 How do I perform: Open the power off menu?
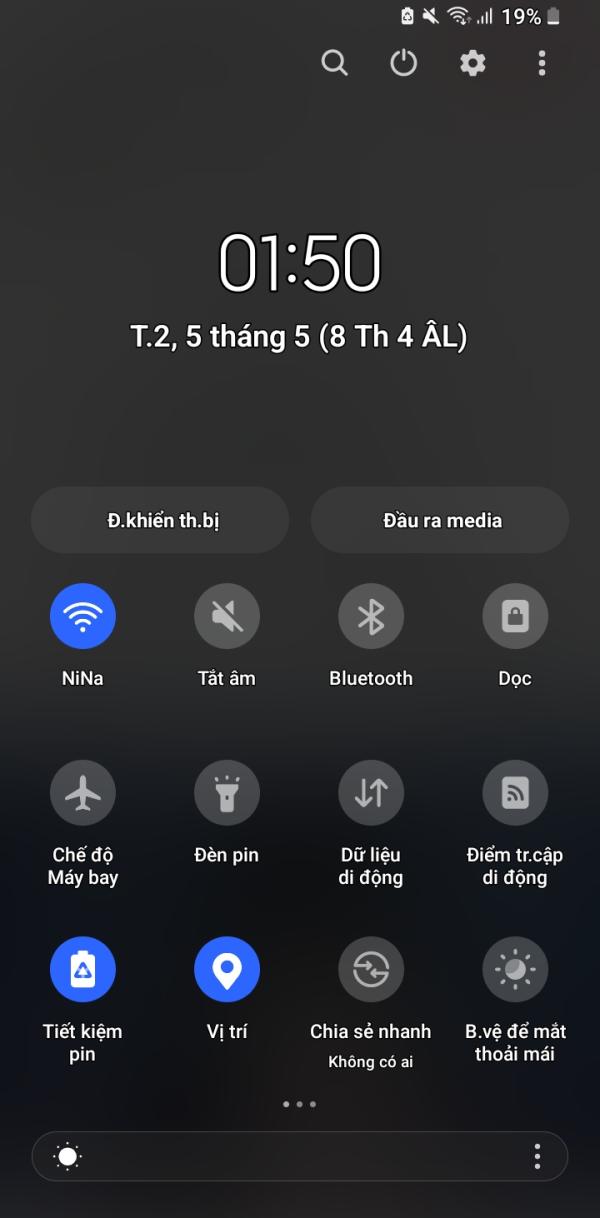click(x=403, y=63)
